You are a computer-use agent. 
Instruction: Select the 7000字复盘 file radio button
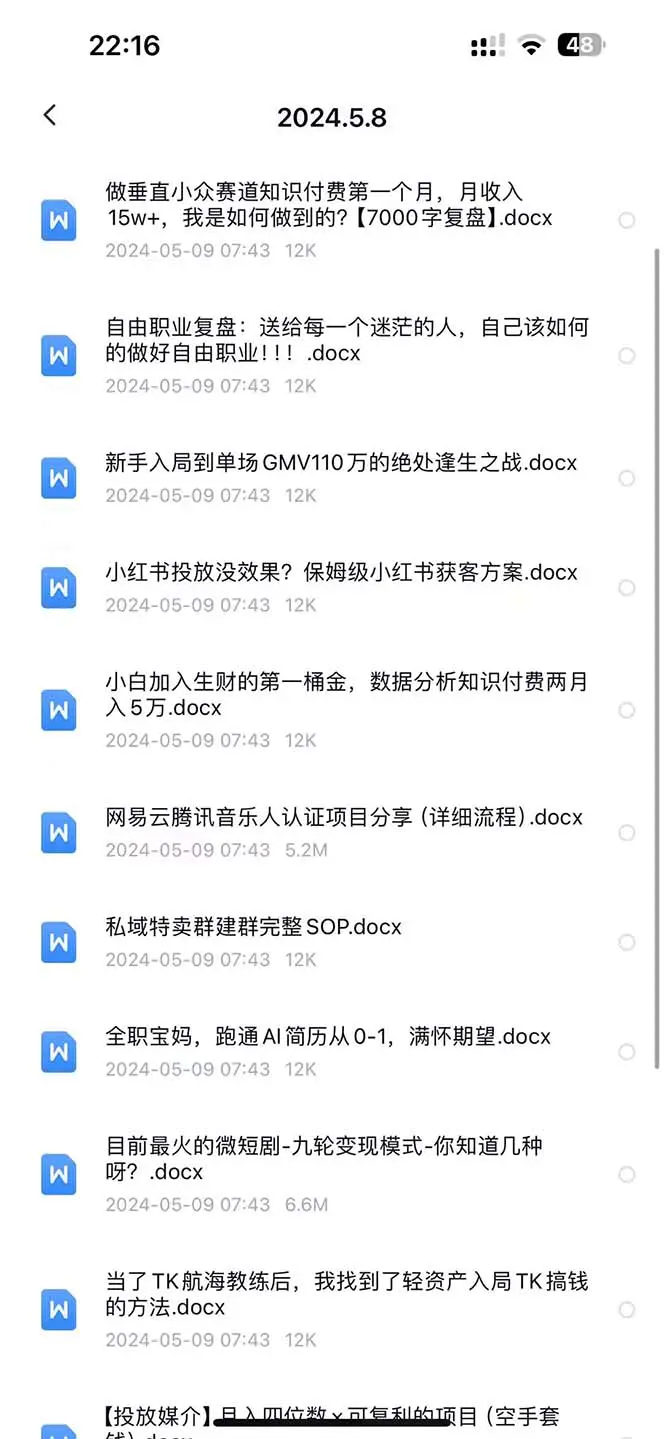pyautogui.click(x=627, y=220)
